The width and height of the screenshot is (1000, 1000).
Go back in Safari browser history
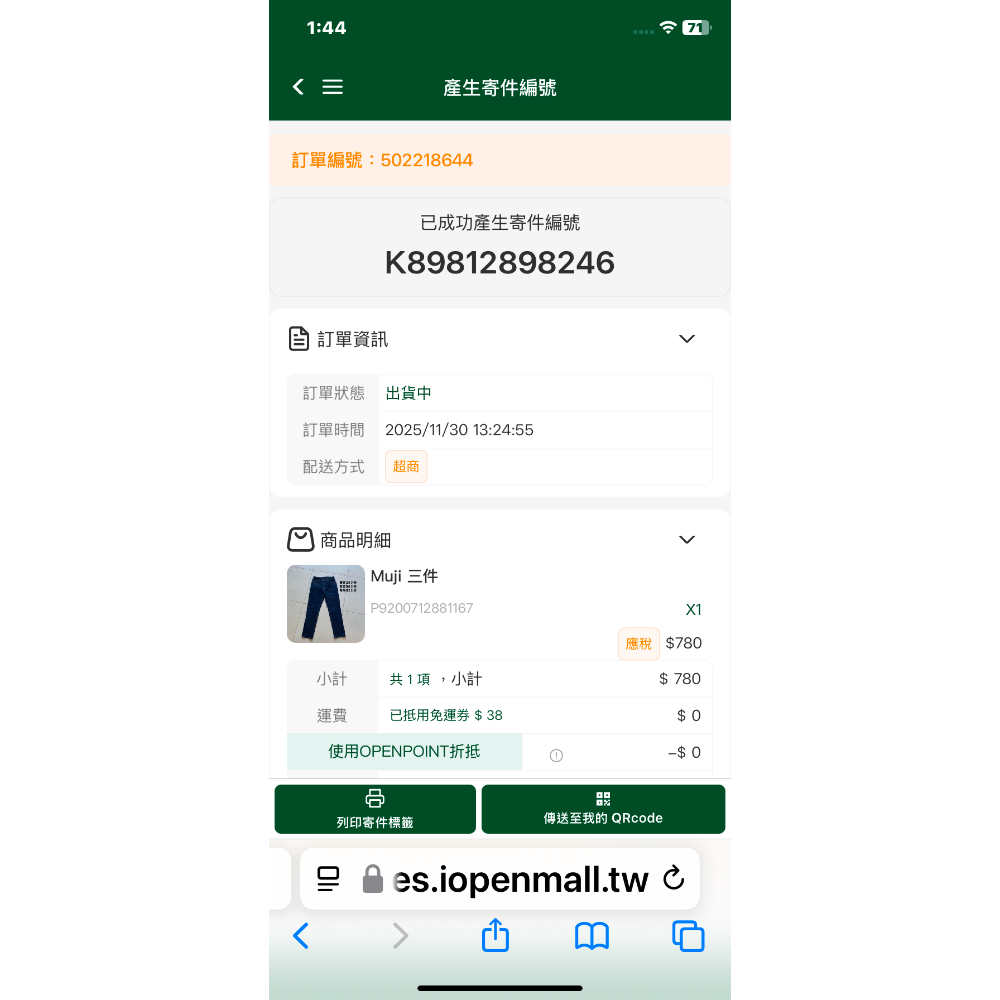[300, 936]
